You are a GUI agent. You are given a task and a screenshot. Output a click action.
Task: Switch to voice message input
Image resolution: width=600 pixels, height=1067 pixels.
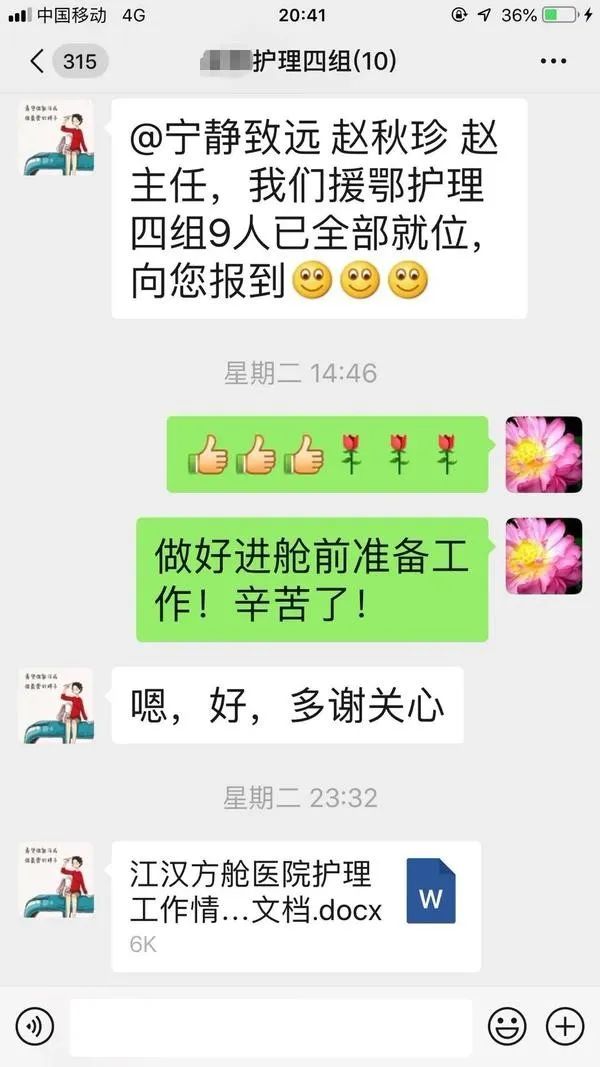click(34, 1026)
